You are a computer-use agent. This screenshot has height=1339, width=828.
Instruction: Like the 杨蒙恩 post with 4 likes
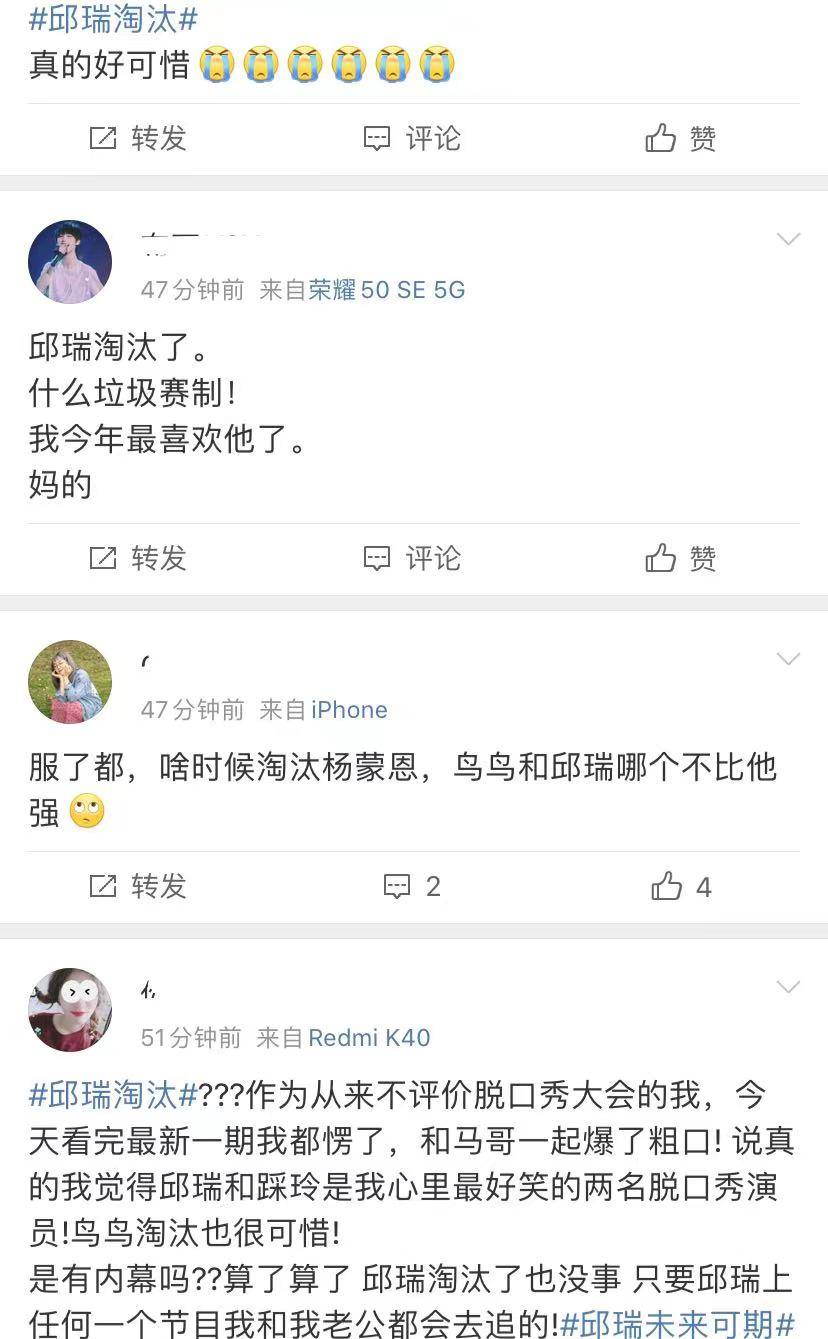681,886
